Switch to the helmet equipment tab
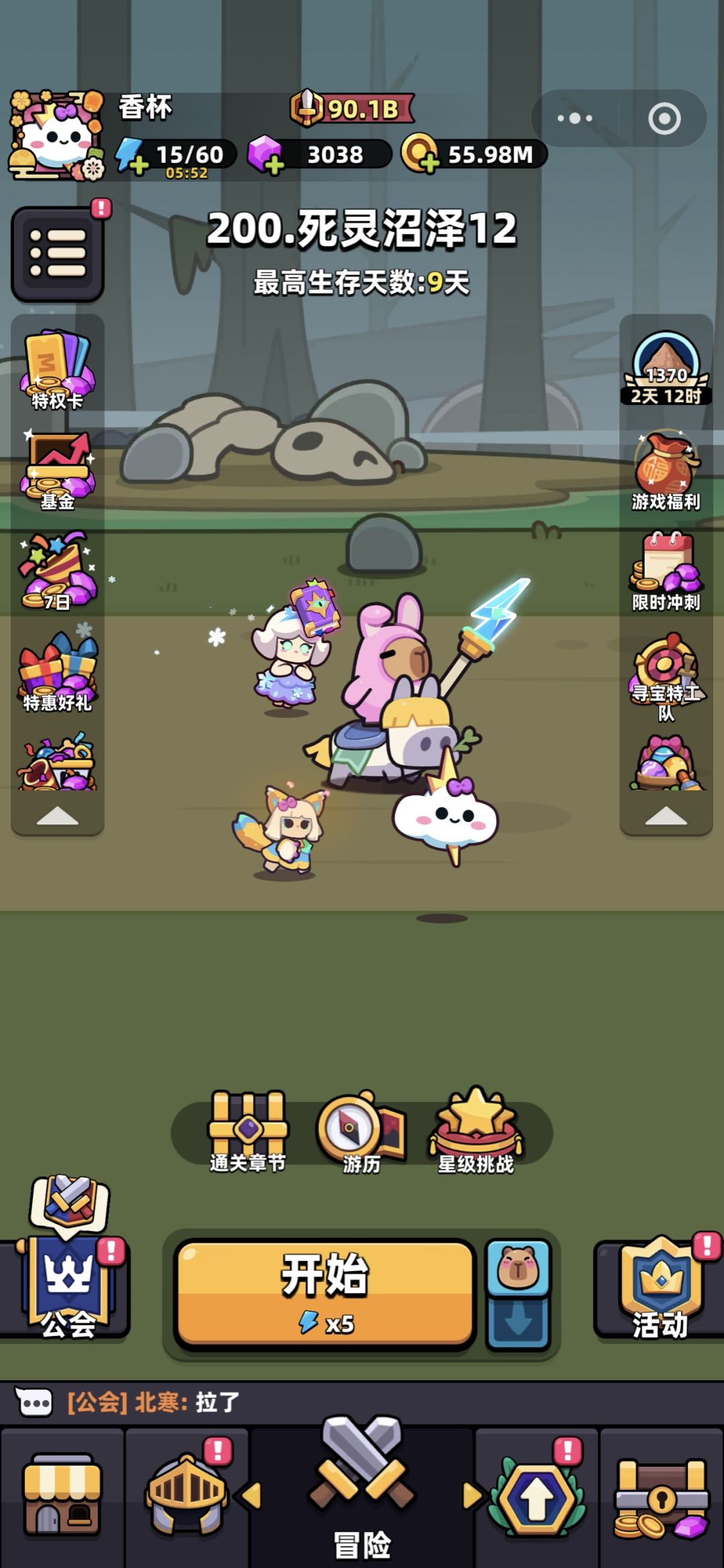This screenshot has width=724, height=1568. (187, 1495)
